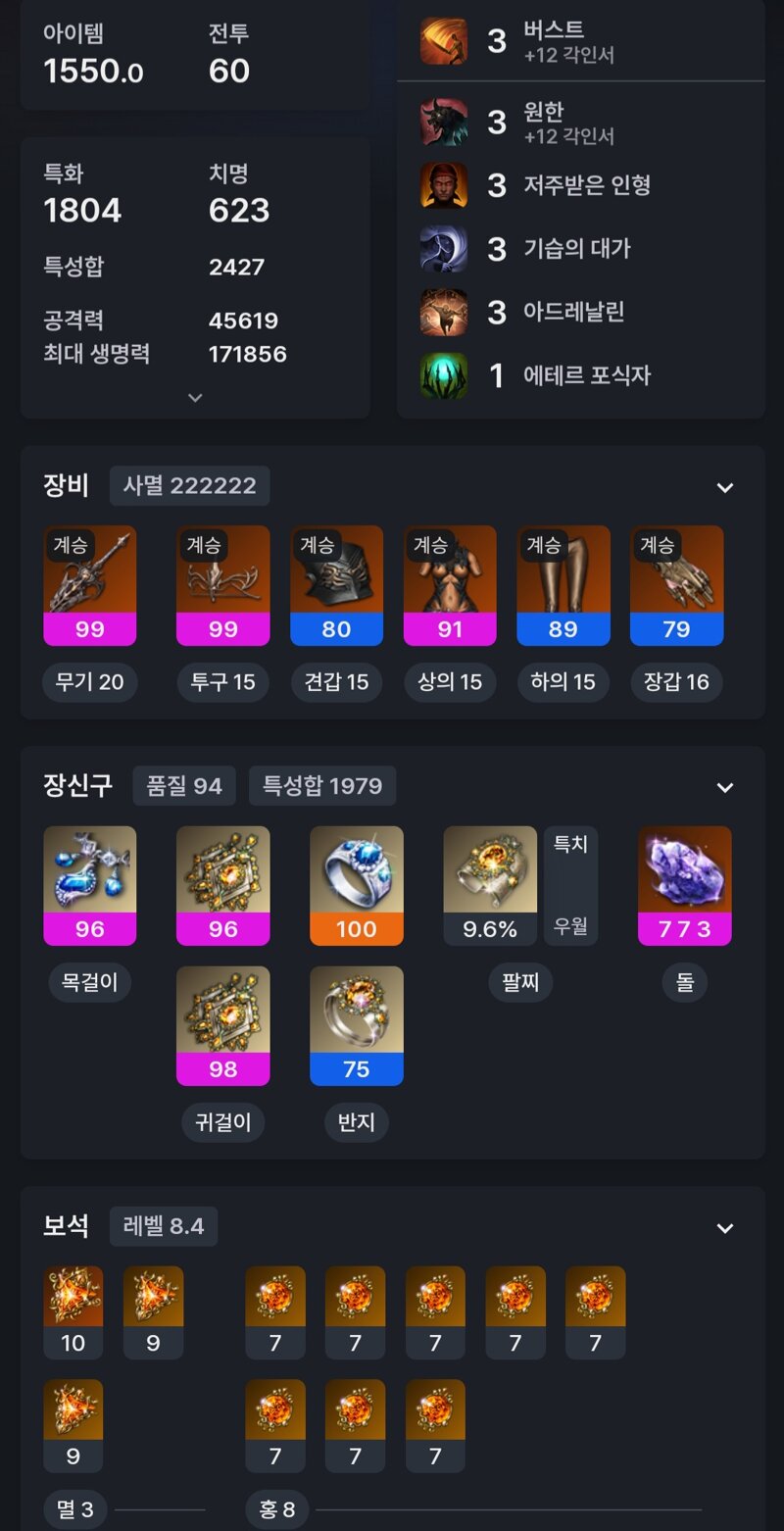Open the 투구 15 helmet item tile
The height and width of the screenshot is (1531, 784).
tap(222, 585)
